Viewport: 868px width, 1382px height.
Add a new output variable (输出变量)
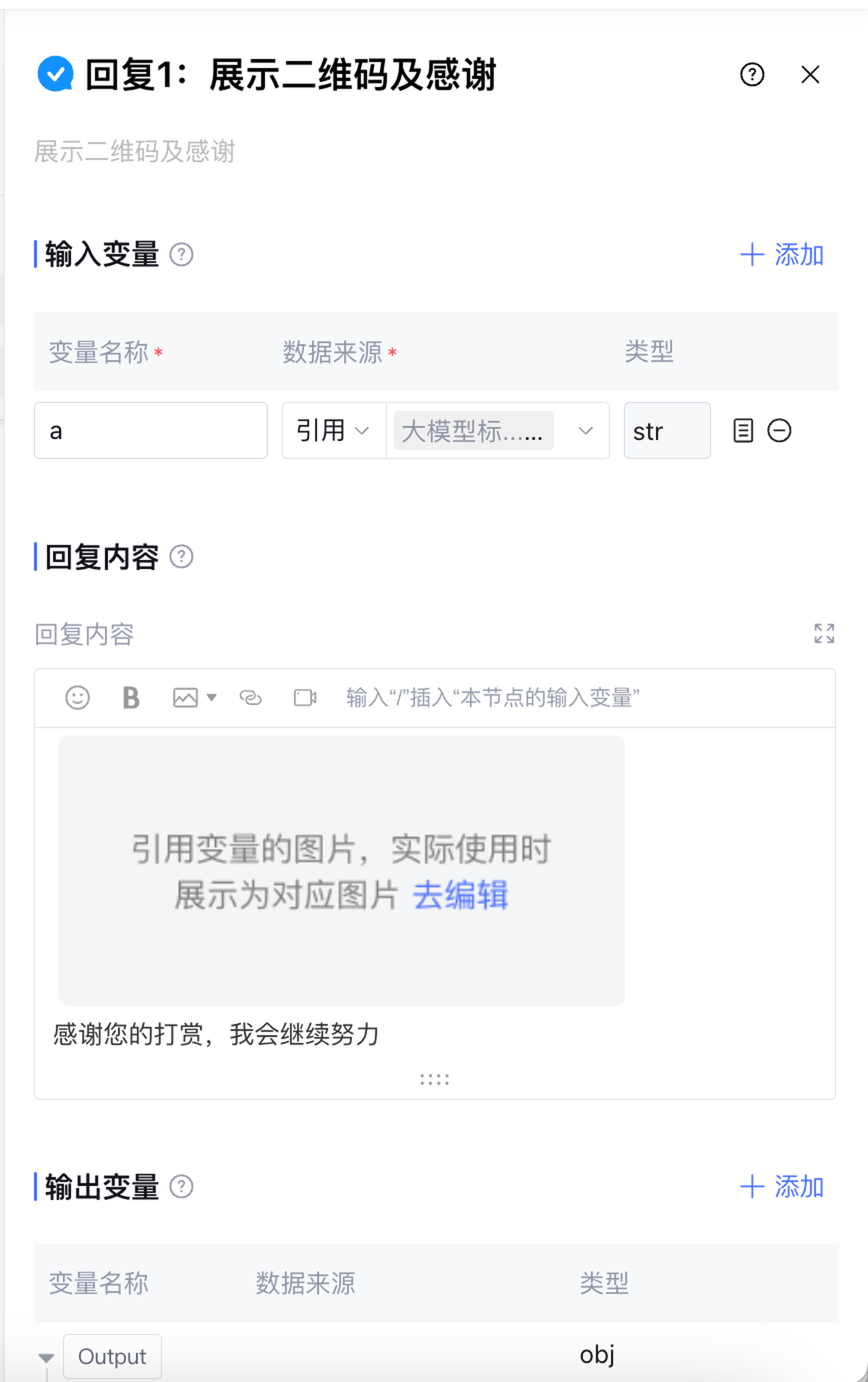782,1186
